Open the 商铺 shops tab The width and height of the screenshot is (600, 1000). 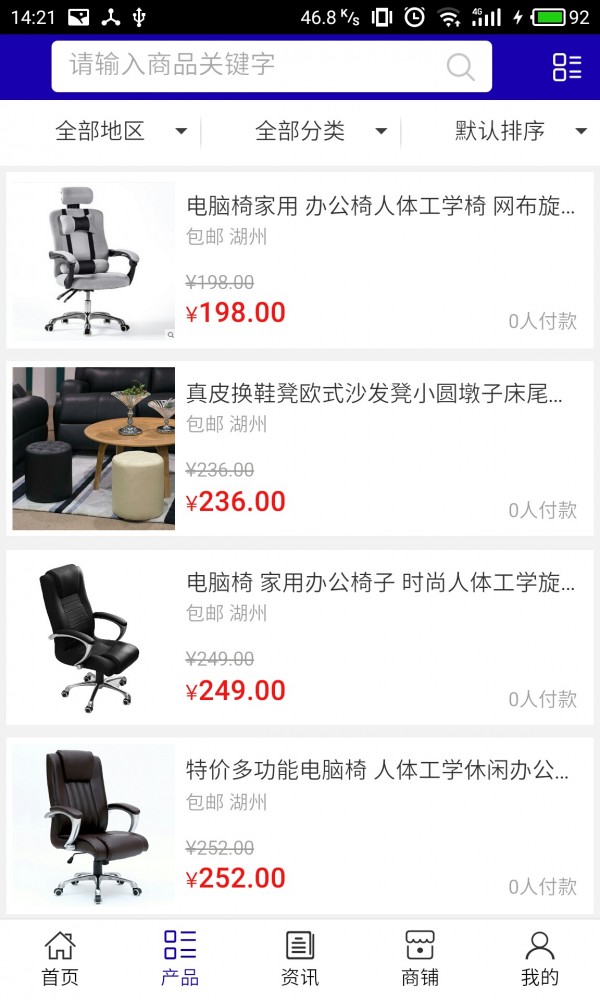(420, 958)
